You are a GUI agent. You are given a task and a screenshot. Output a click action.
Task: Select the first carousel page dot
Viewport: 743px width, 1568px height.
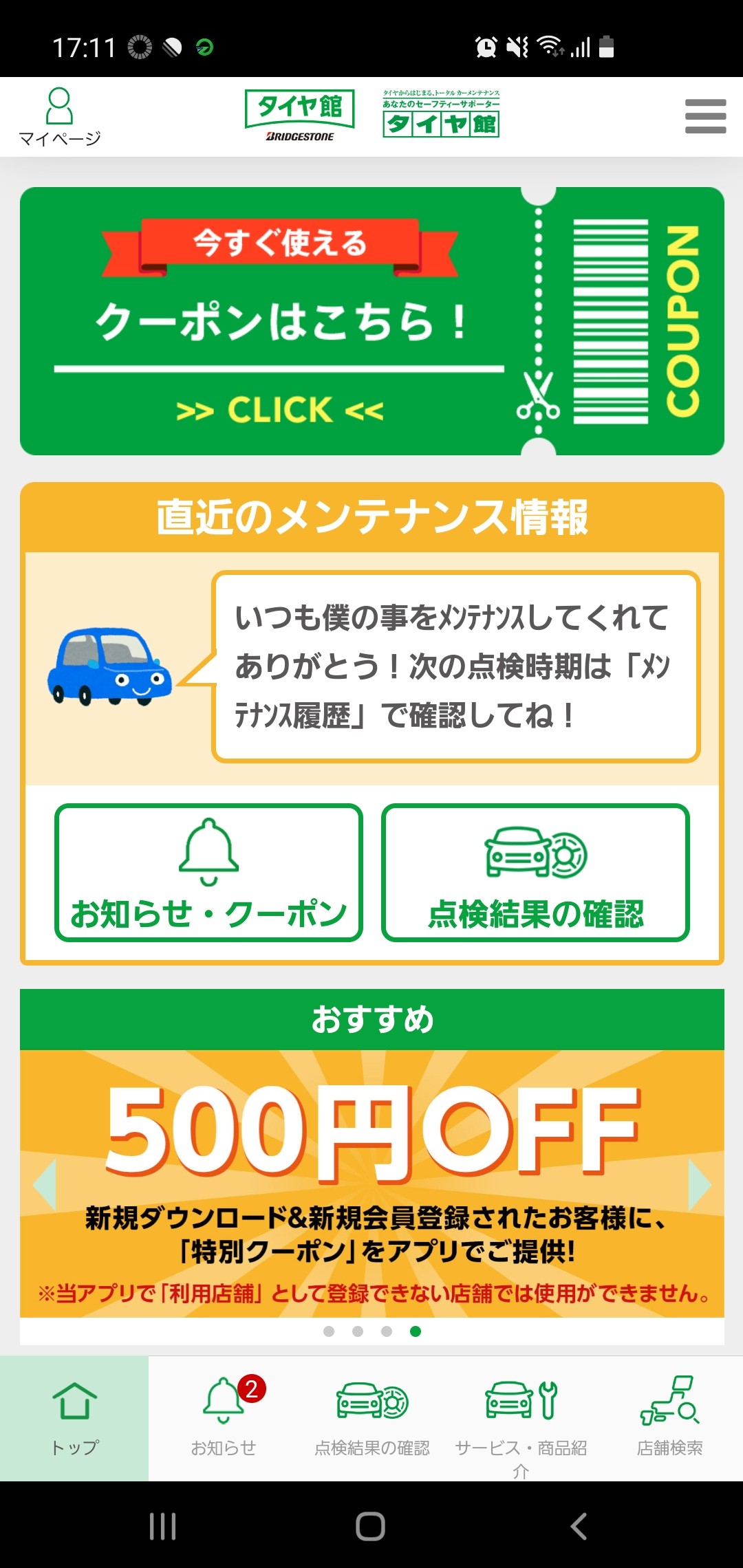[329, 1331]
